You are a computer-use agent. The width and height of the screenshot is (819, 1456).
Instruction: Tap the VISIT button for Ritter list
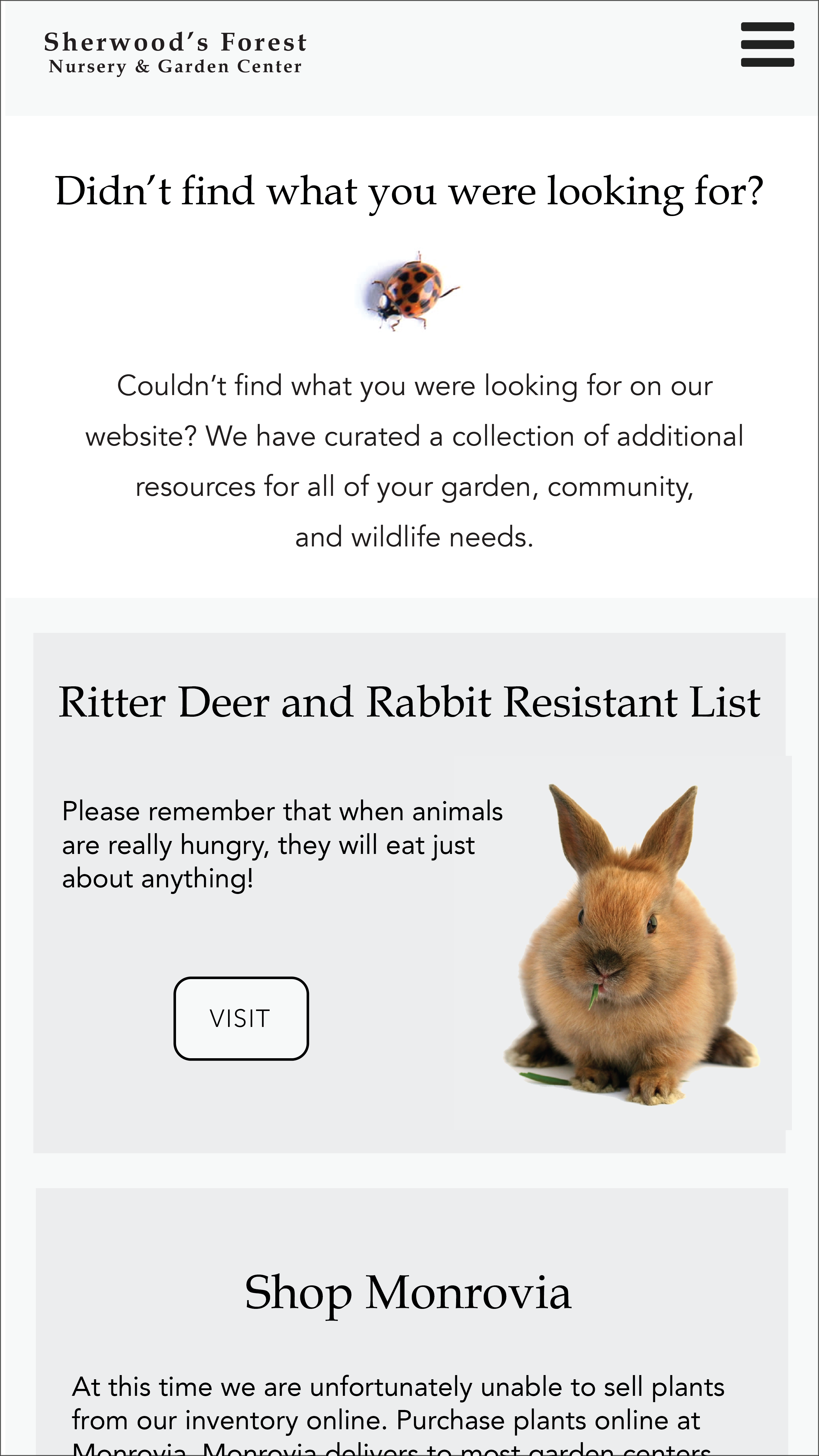(x=241, y=1018)
